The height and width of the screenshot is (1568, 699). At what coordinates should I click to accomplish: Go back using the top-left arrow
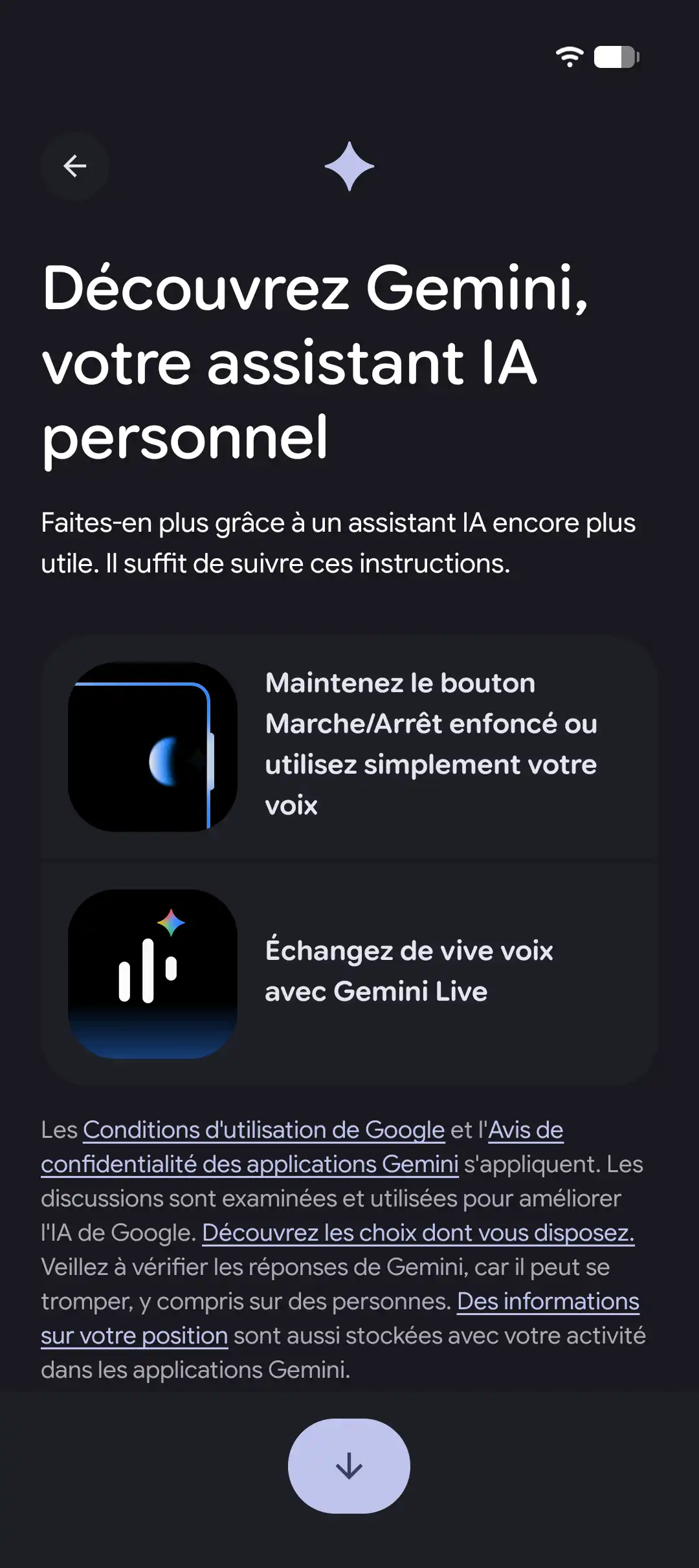(x=75, y=166)
